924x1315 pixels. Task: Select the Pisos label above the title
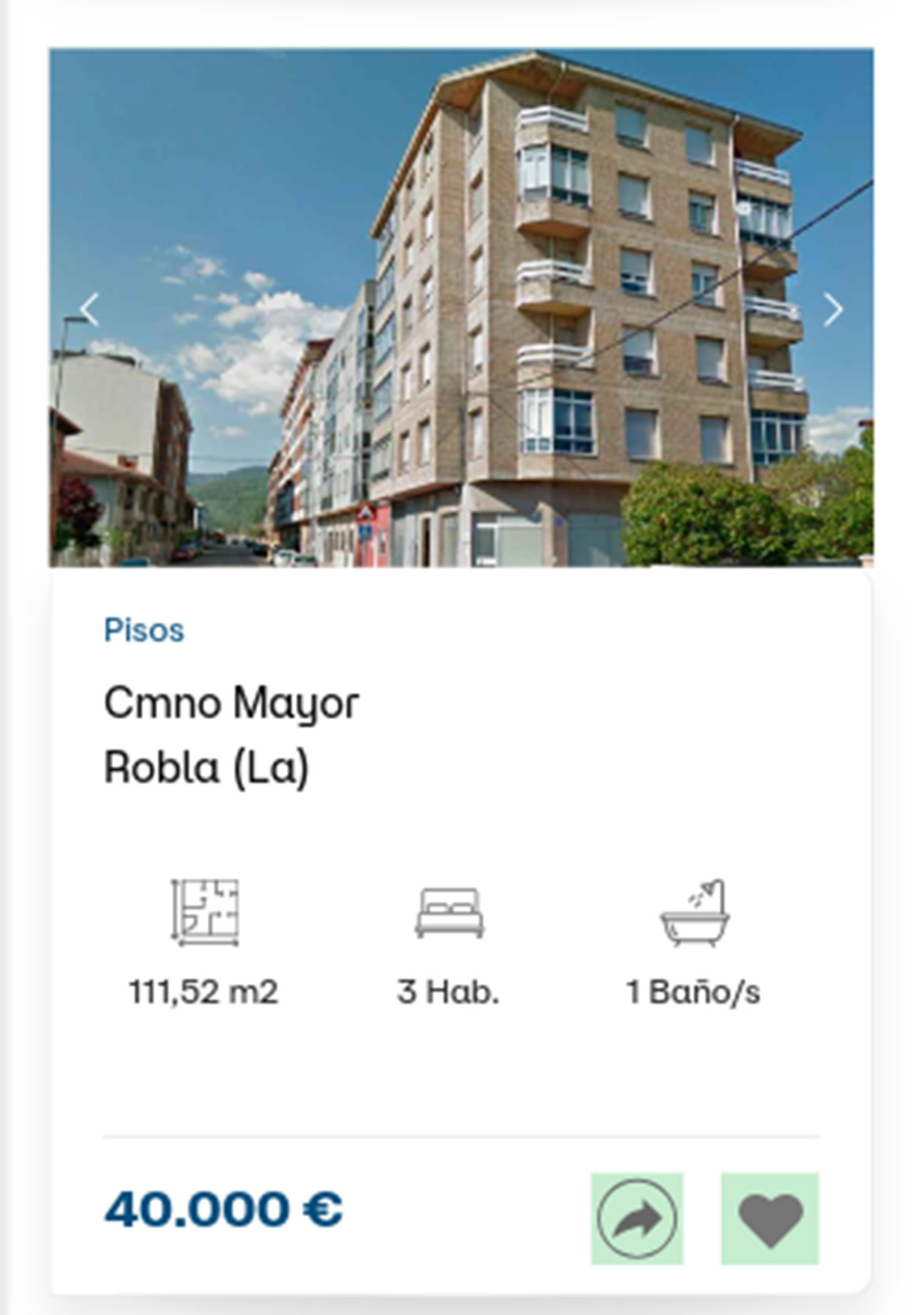[144, 631]
